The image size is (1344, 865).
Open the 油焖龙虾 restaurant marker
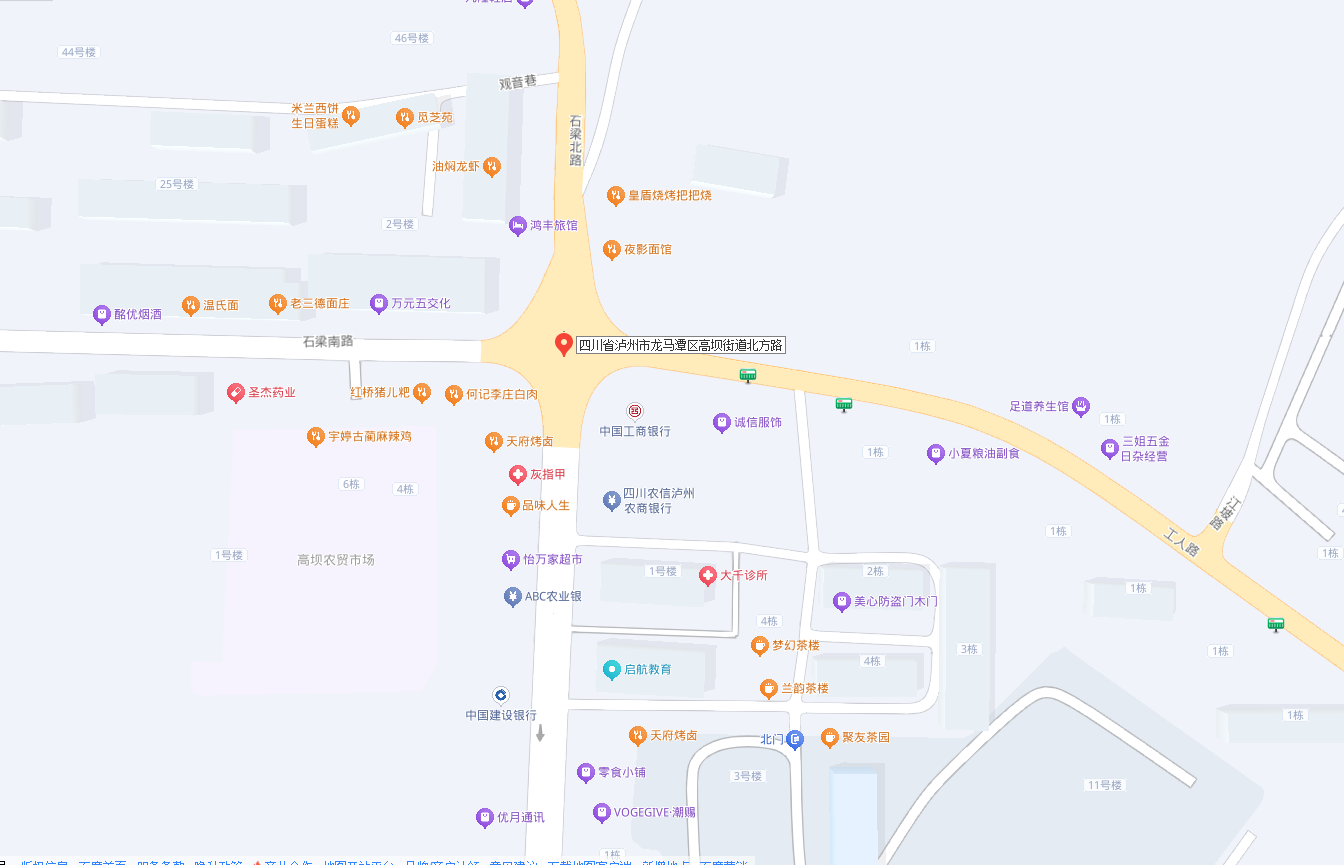(x=491, y=167)
